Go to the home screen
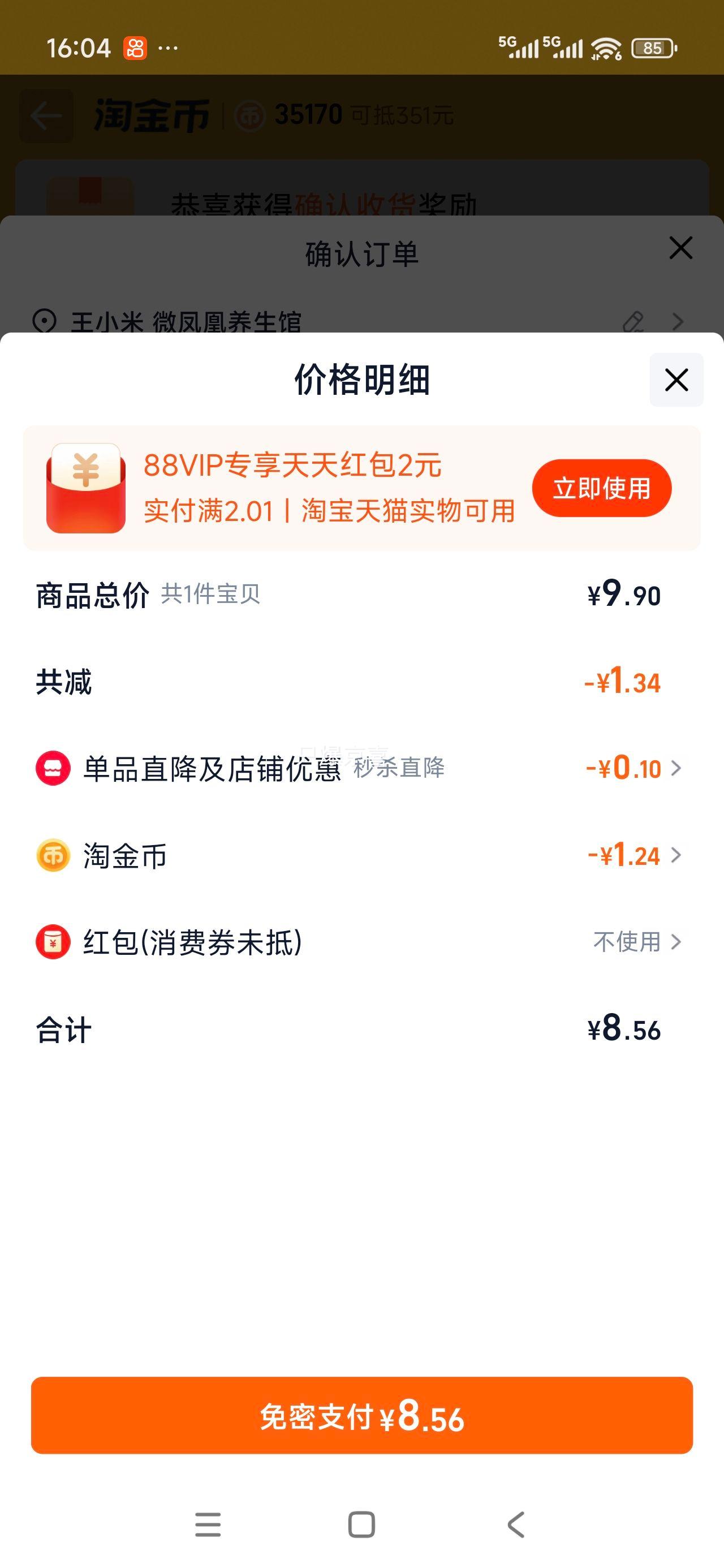724x1568 pixels. click(x=361, y=1525)
